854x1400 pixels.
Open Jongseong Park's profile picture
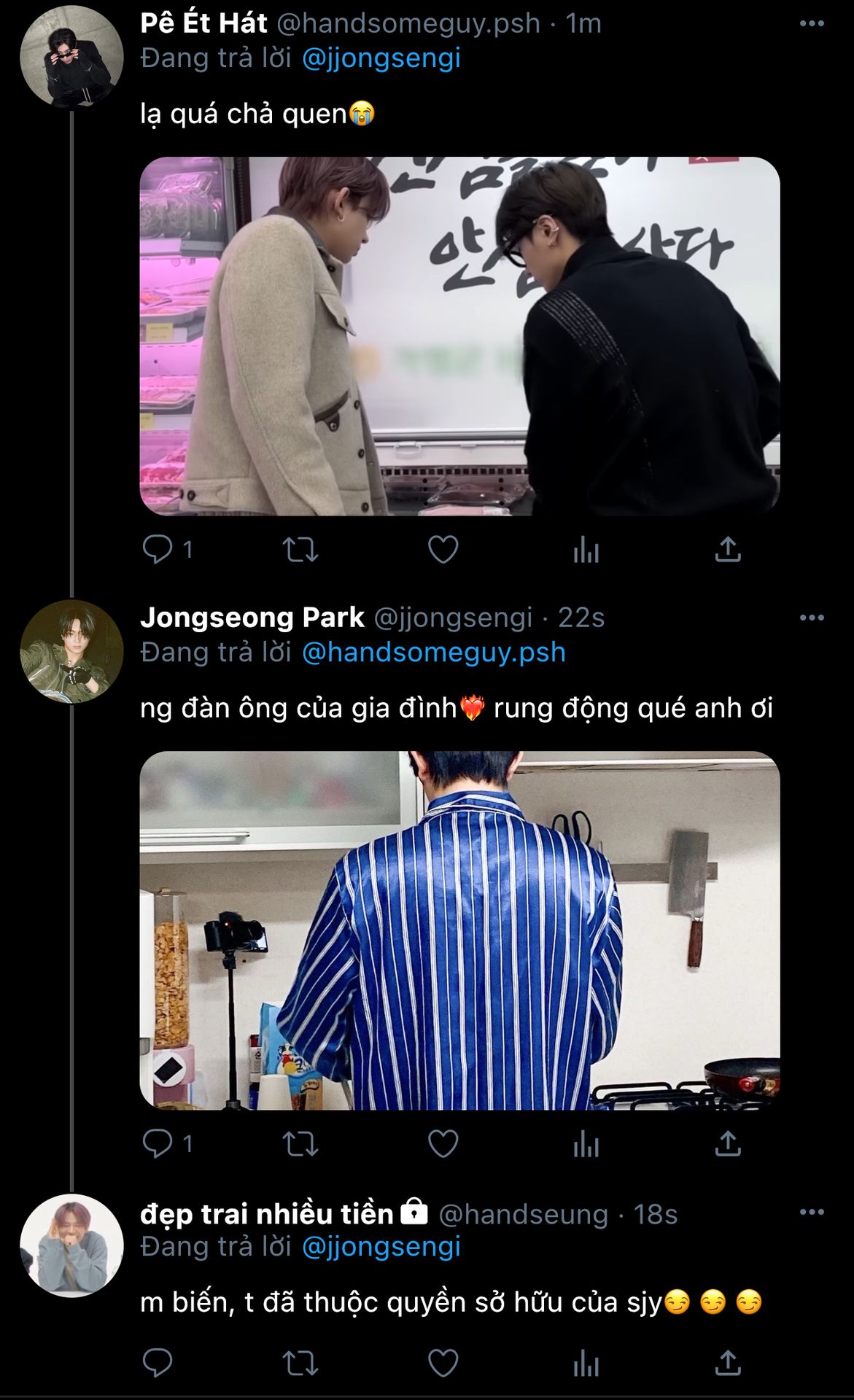click(71, 651)
